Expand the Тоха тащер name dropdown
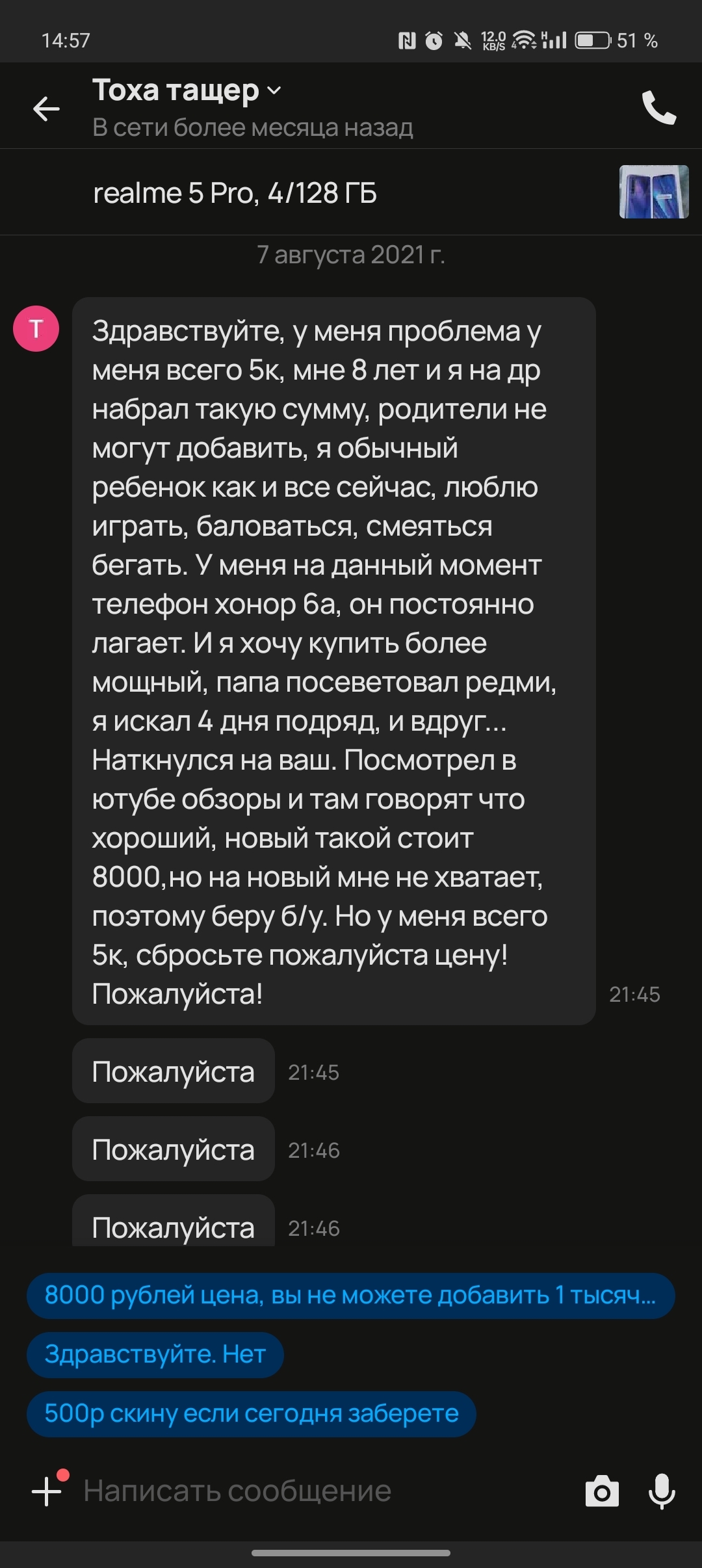 [x=274, y=90]
